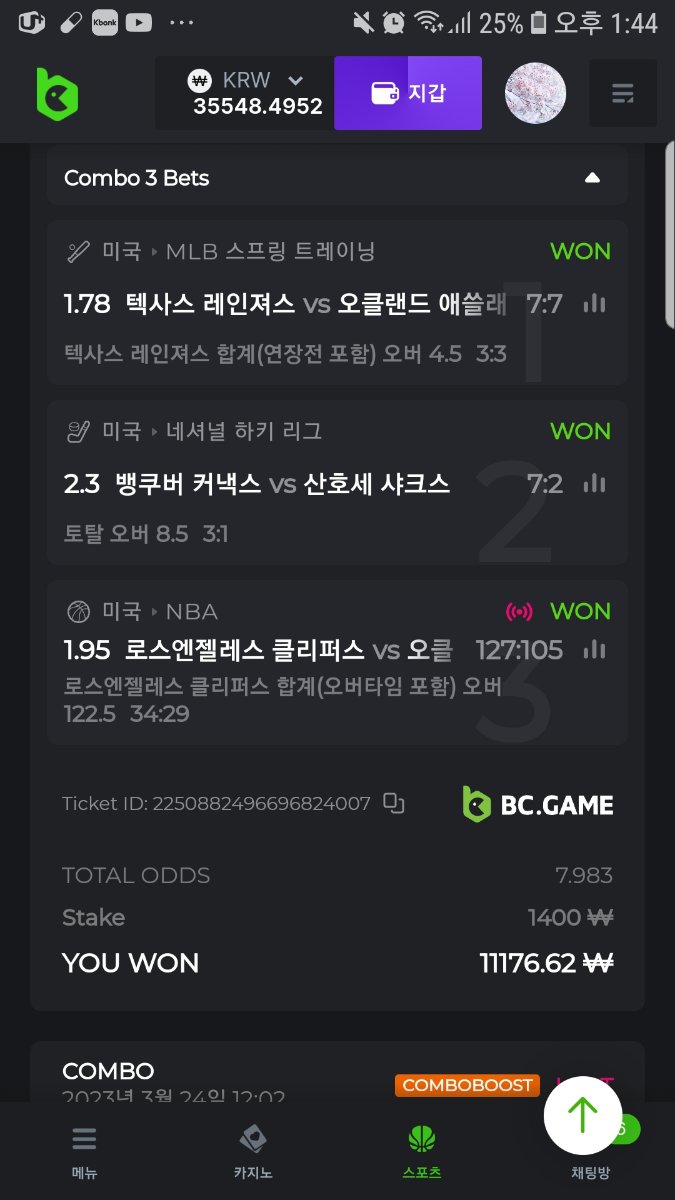The width and height of the screenshot is (675, 1200).
Task: Open the 메뉴 tab
Action: (x=85, y=1151)
